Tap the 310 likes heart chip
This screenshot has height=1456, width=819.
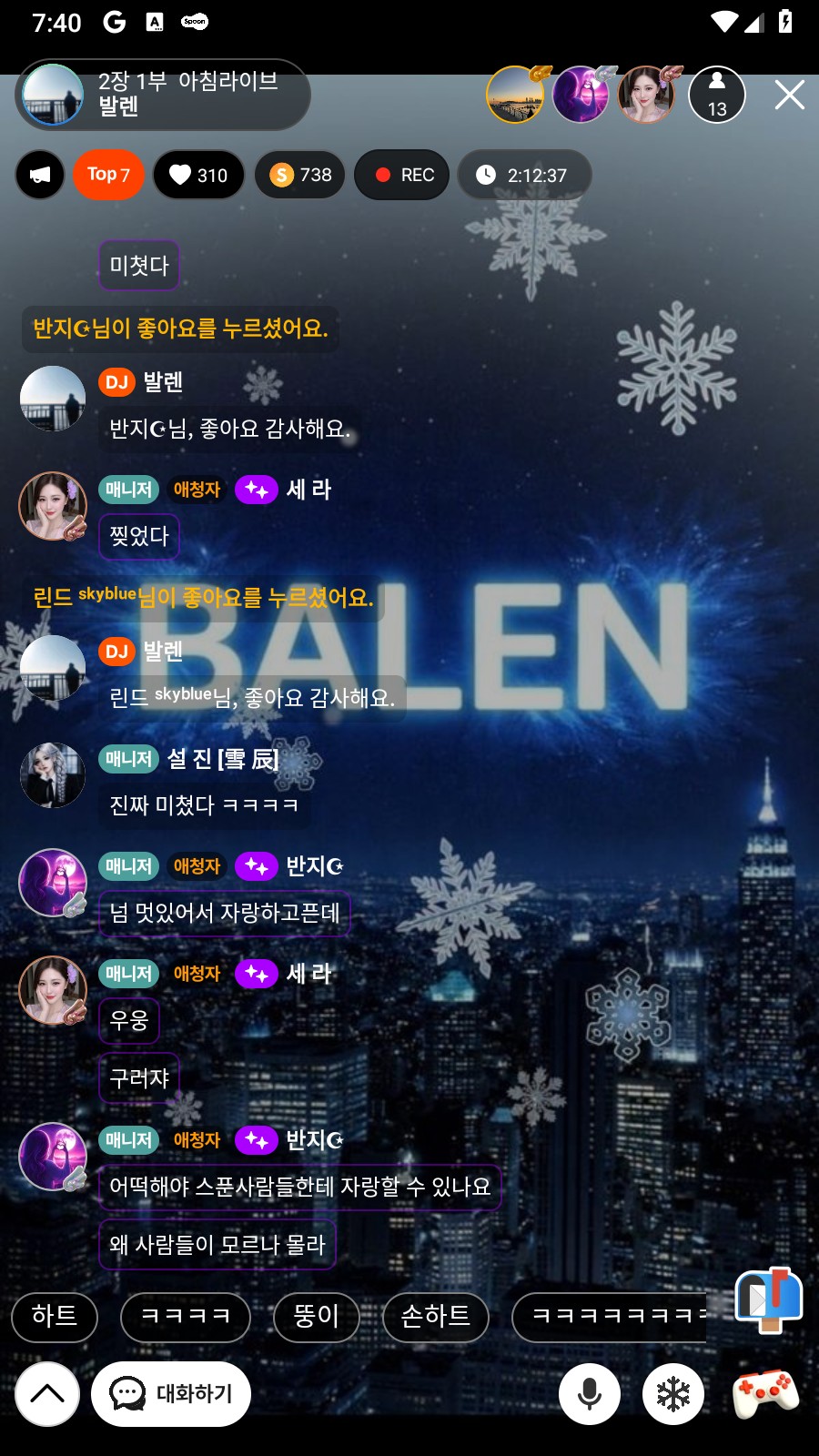(x=198, y=175)
